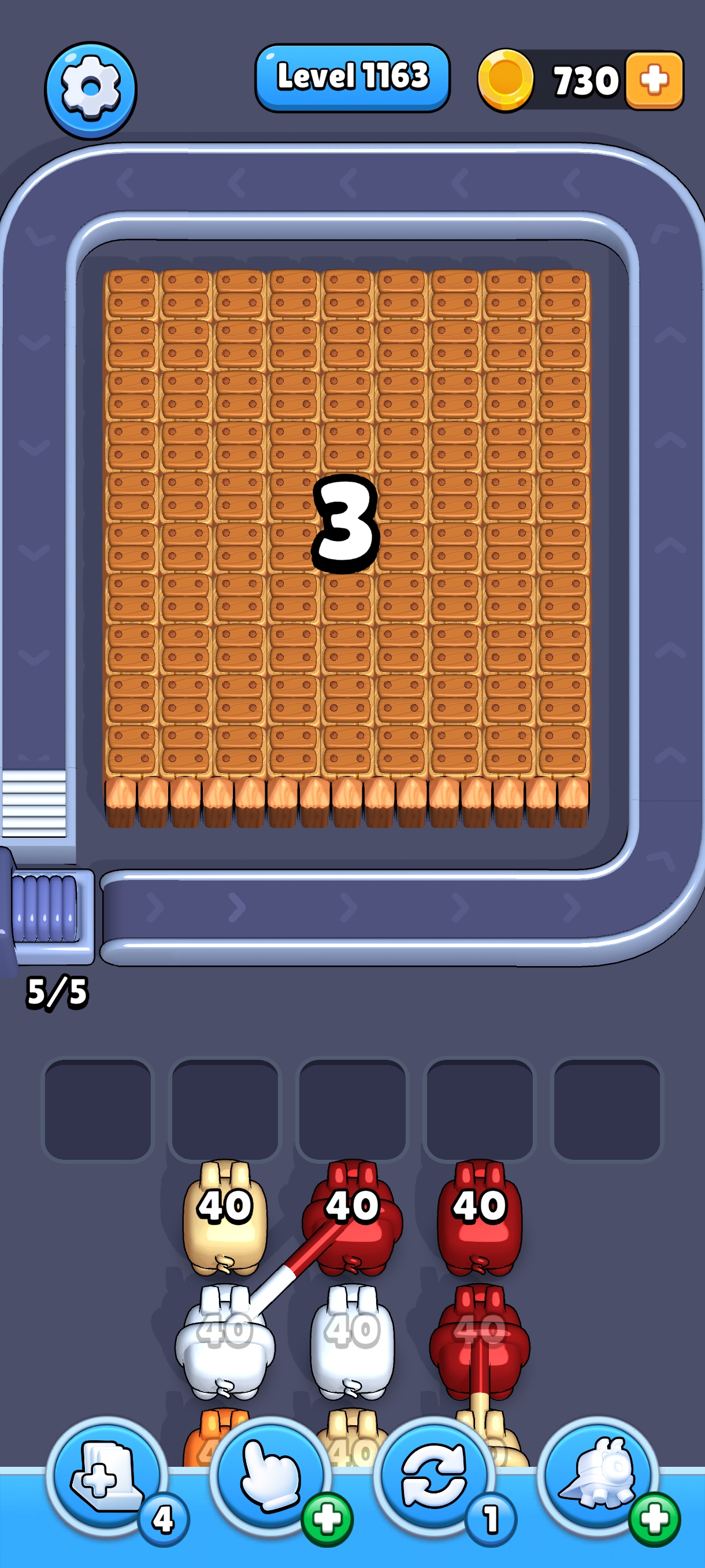The image size is (705, 1568).
Task: Select the middle red 40 character
Action: point(352,1218)
